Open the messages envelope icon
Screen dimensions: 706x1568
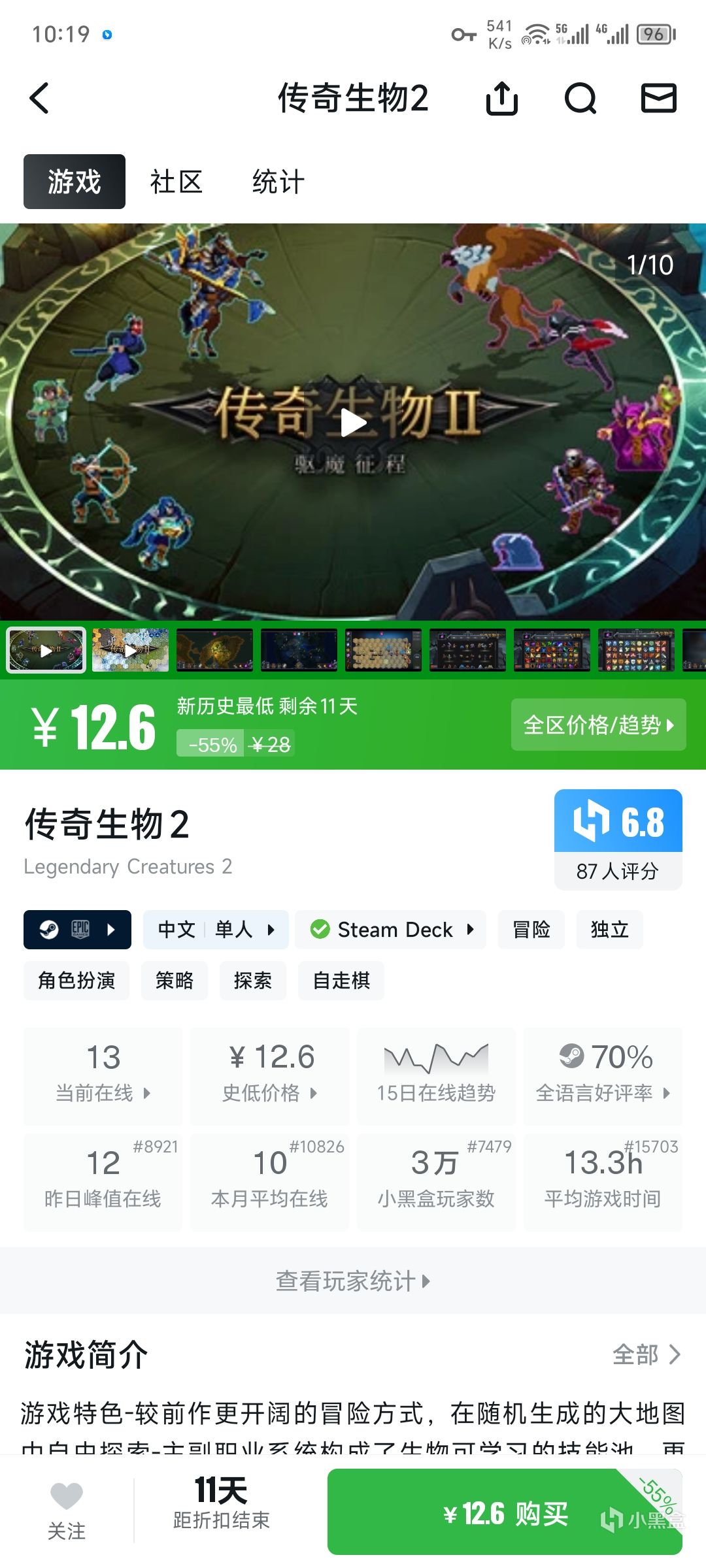[658, 99]
